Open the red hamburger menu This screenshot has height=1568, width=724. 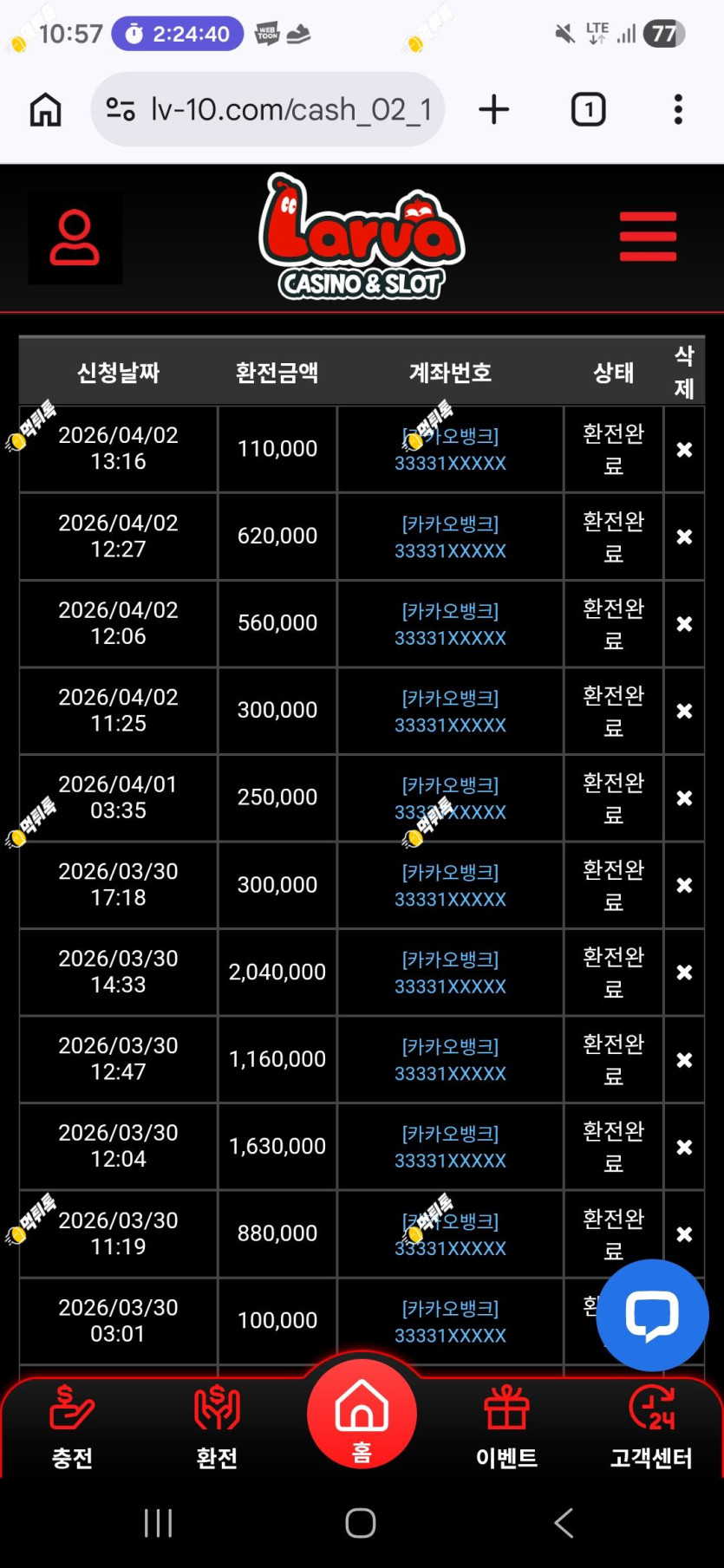(x=648, y=236)
